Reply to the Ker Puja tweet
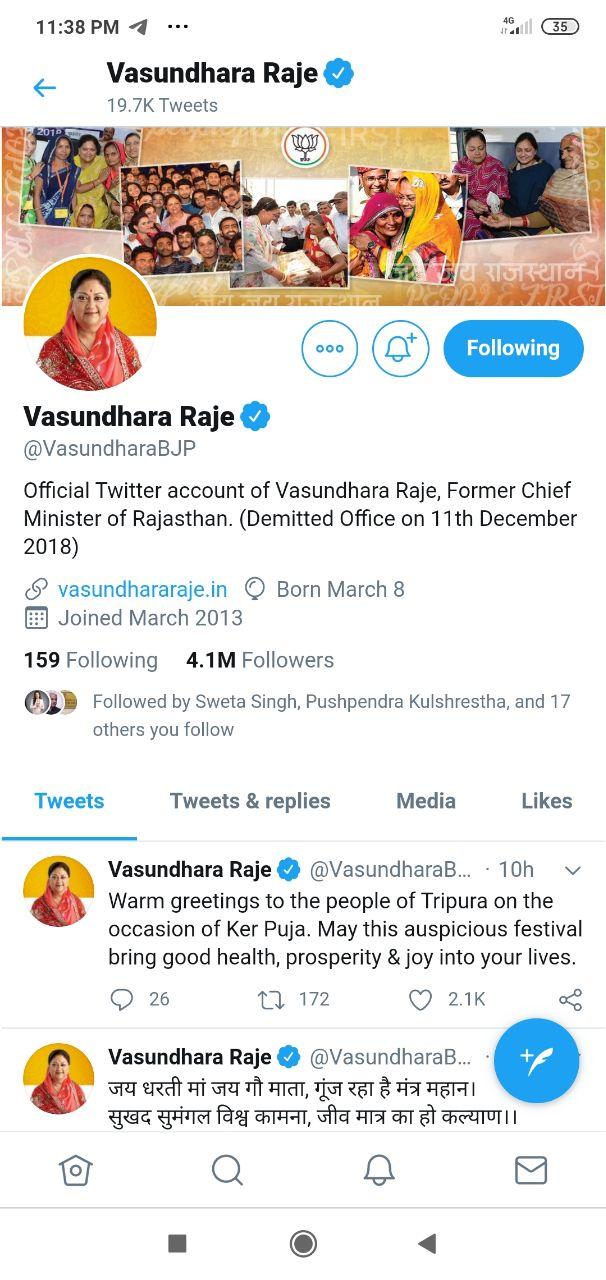Viewport: 606px width, 1280px height. [122, 999]
